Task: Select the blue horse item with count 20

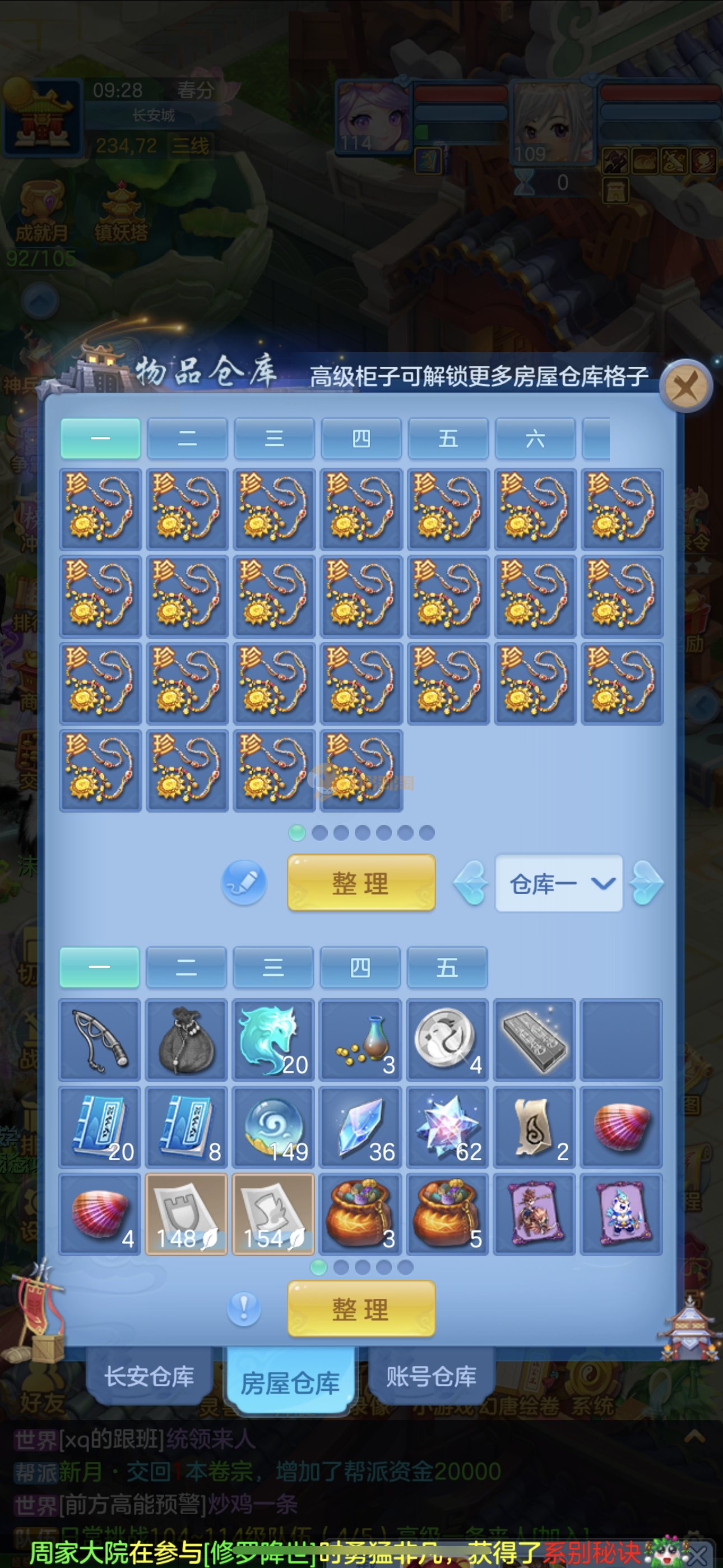Action: (274, 1040)
